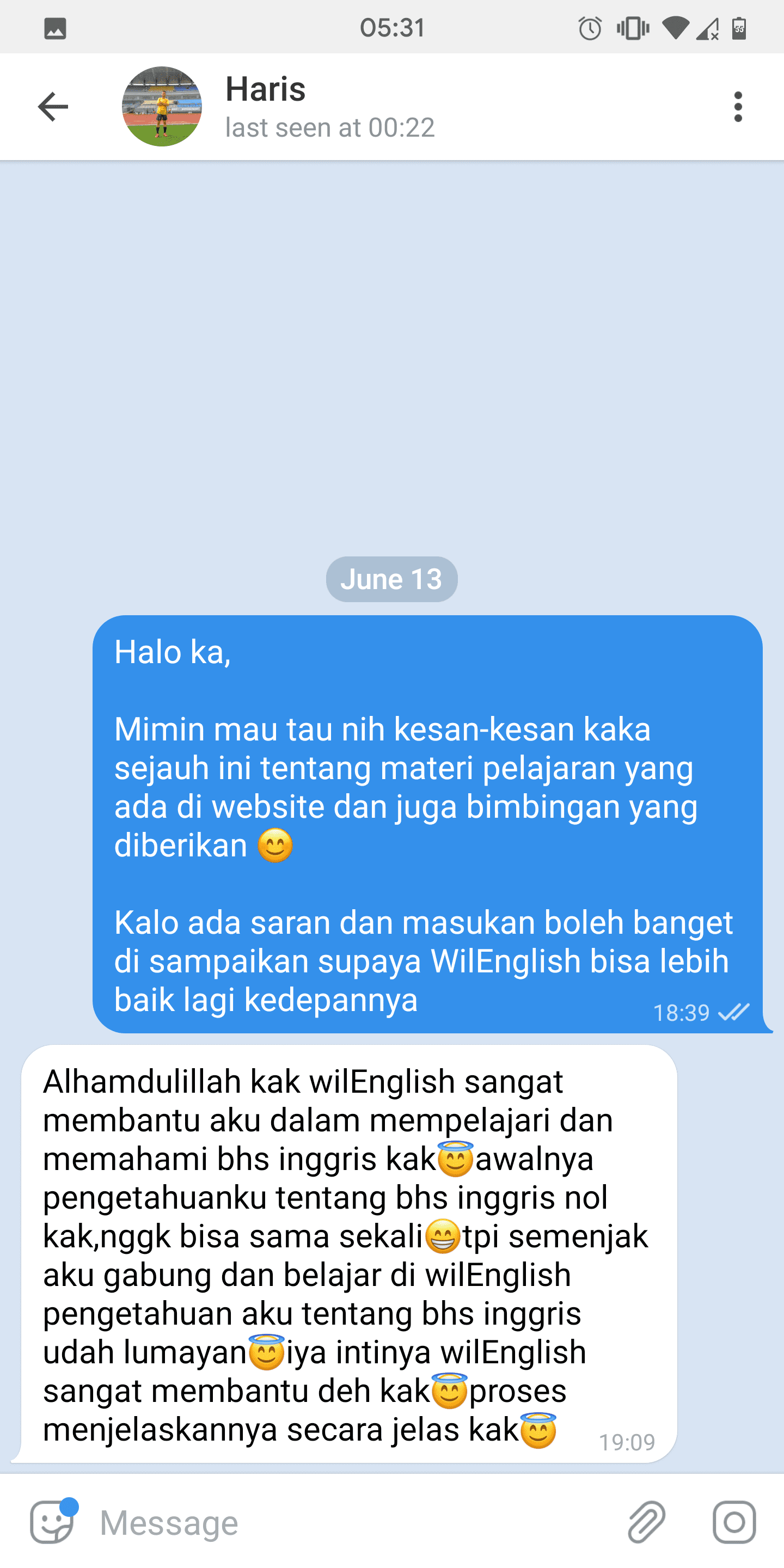Open the three-dot overflow menu

tap(738, 107)
